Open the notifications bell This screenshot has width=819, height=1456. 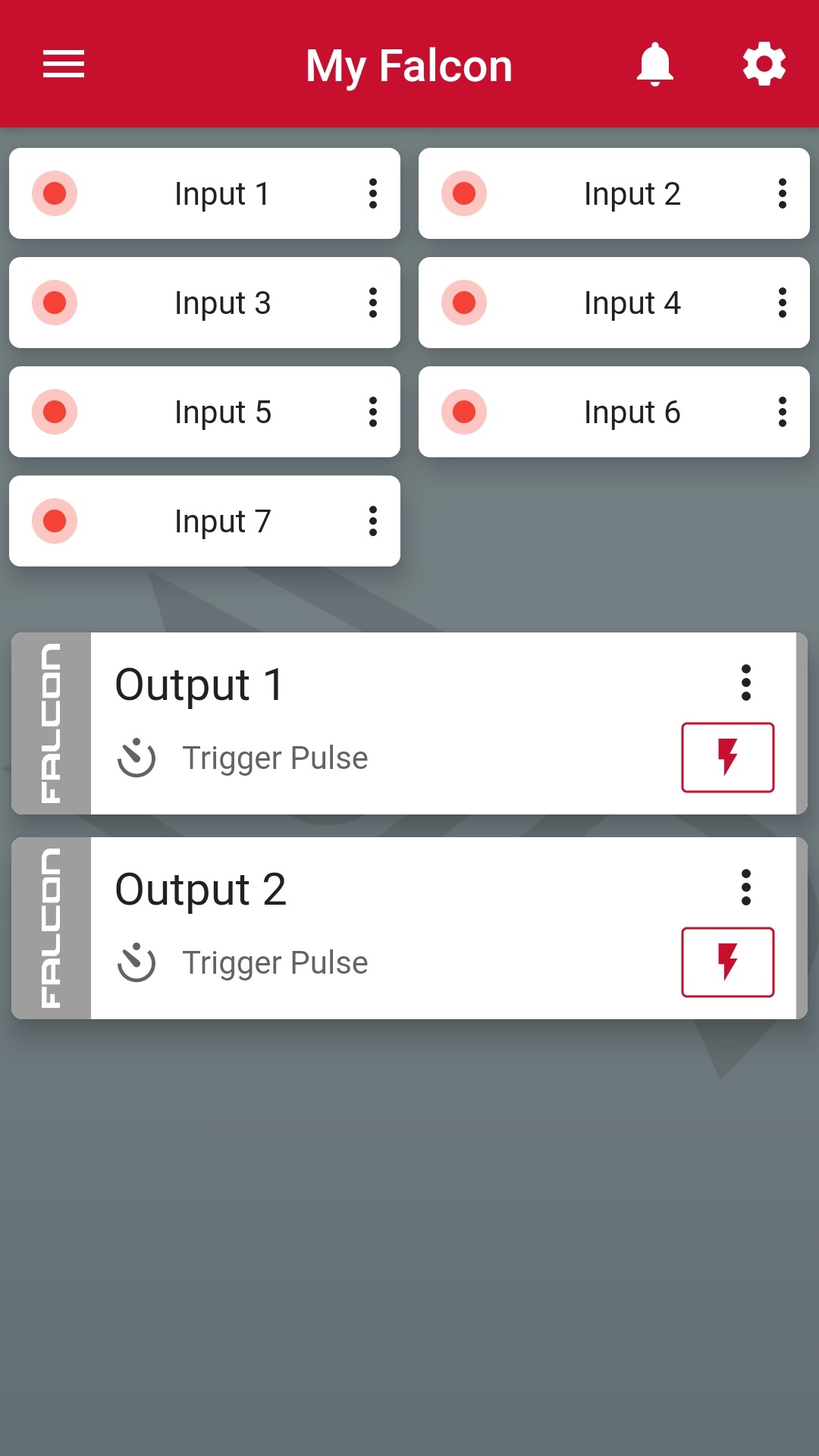655,64
